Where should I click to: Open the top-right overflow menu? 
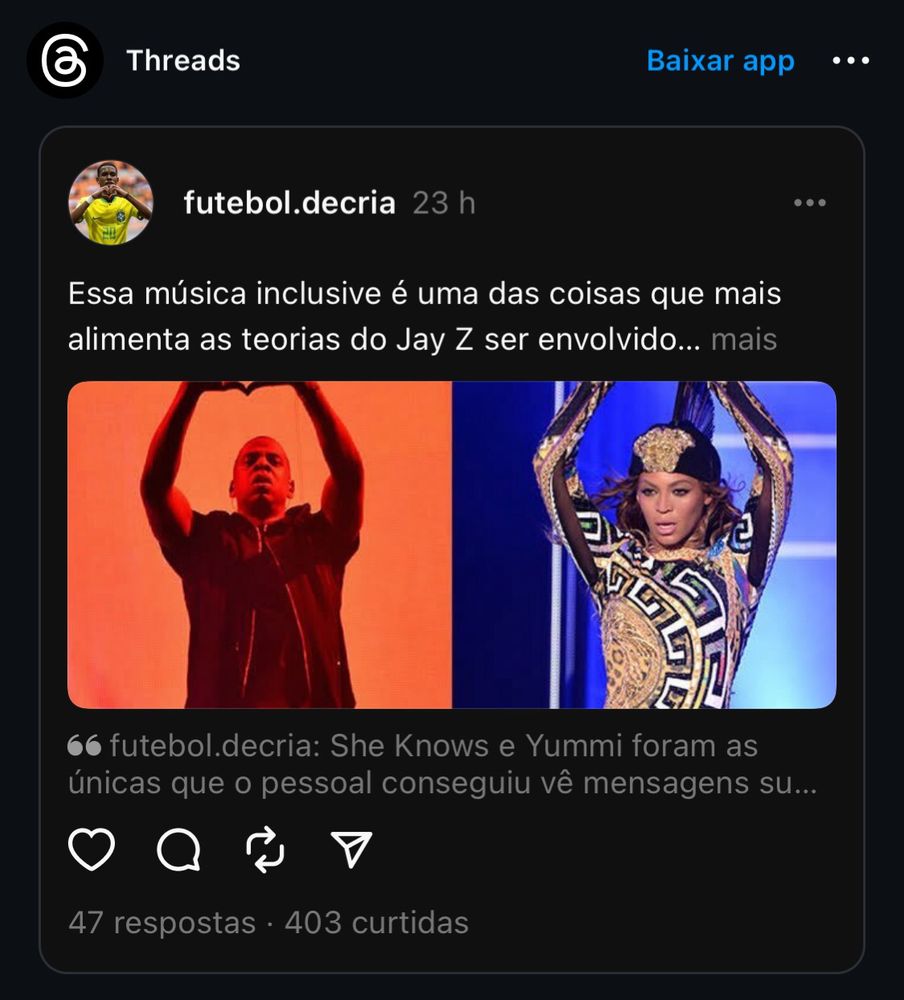(x=851, y=61)
